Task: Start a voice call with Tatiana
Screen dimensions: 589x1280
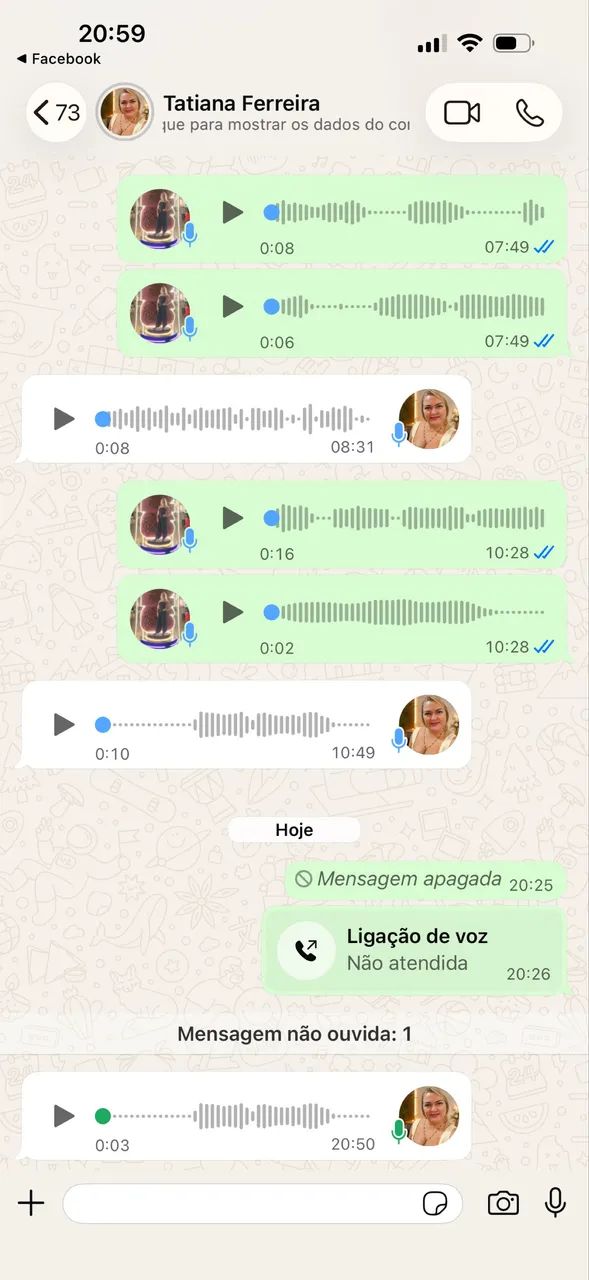Action: (x=530, y=113)
